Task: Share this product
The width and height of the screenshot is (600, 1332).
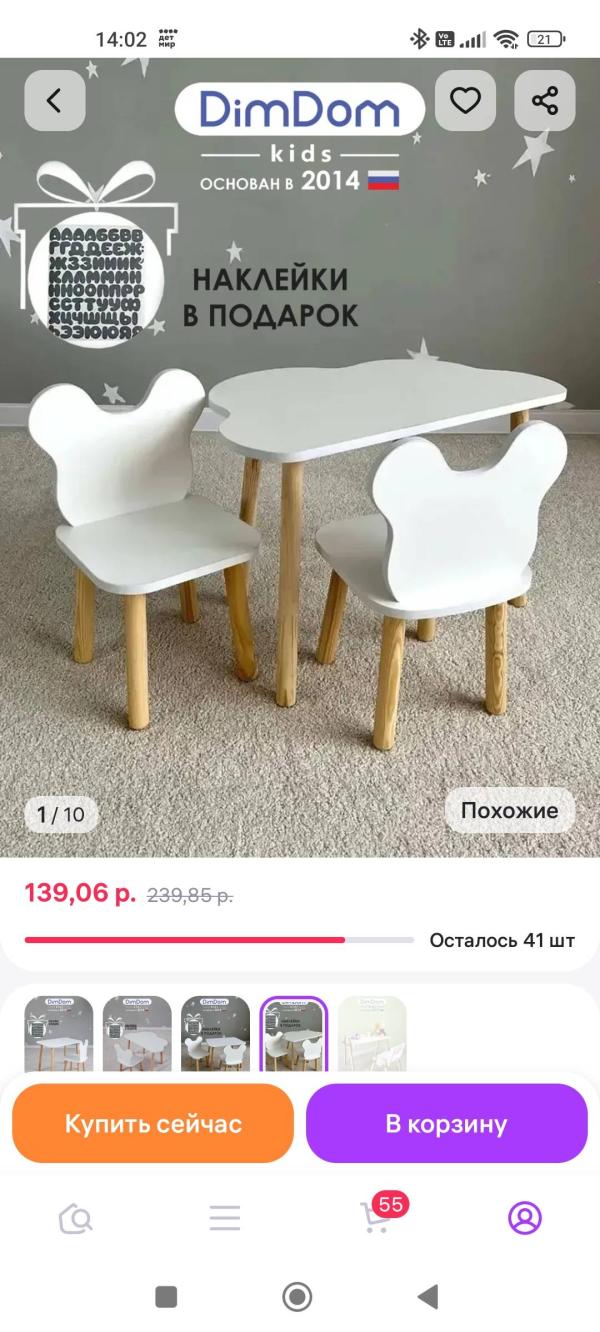Action: [x=545, y=101]
